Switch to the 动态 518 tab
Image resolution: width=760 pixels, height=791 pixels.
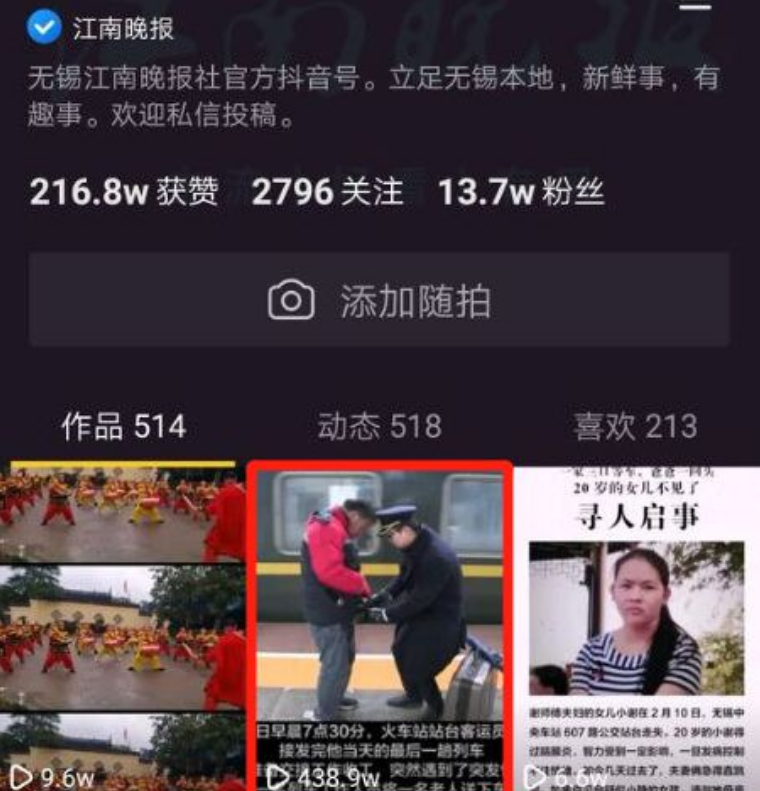tap(379, 427)
